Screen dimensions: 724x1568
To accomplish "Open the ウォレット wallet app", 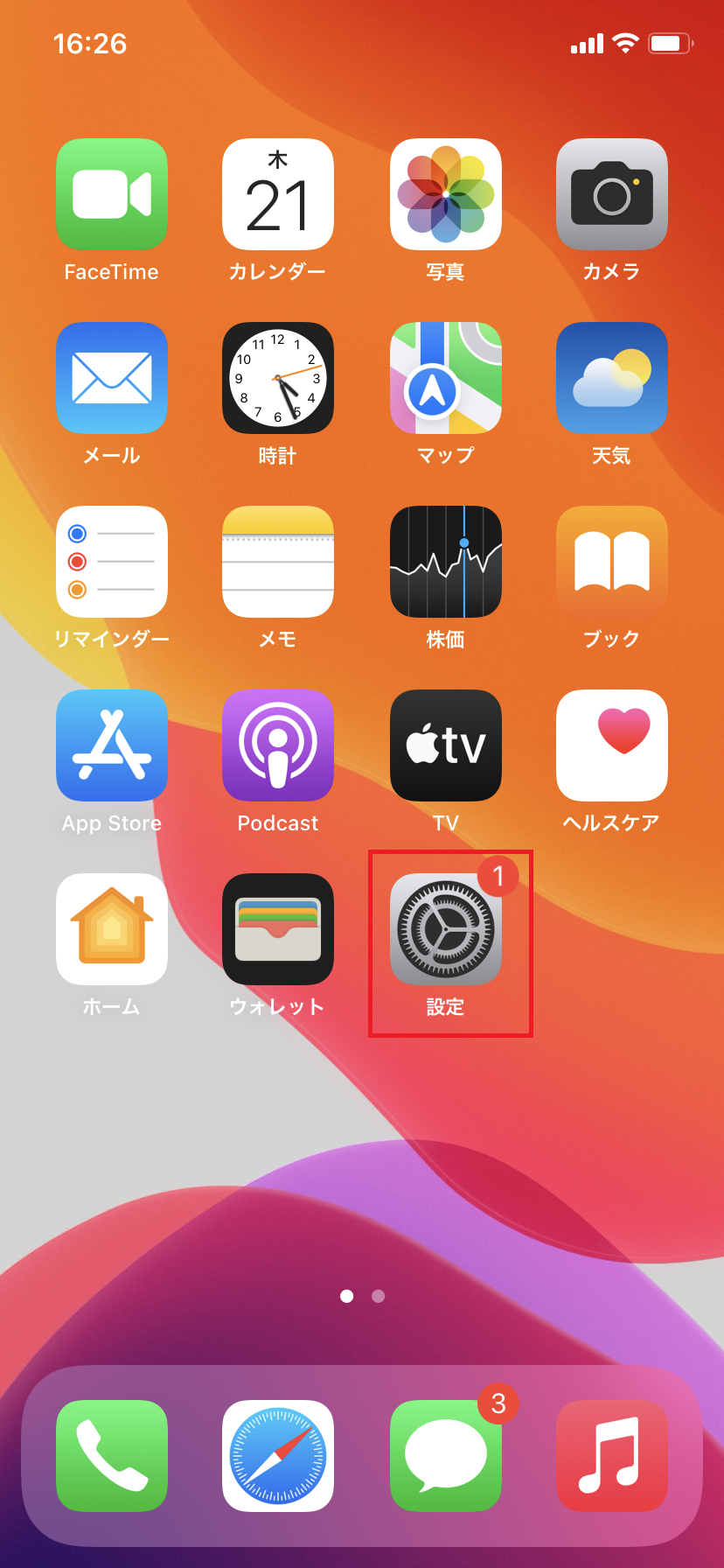I will click(x=278, y=929).
